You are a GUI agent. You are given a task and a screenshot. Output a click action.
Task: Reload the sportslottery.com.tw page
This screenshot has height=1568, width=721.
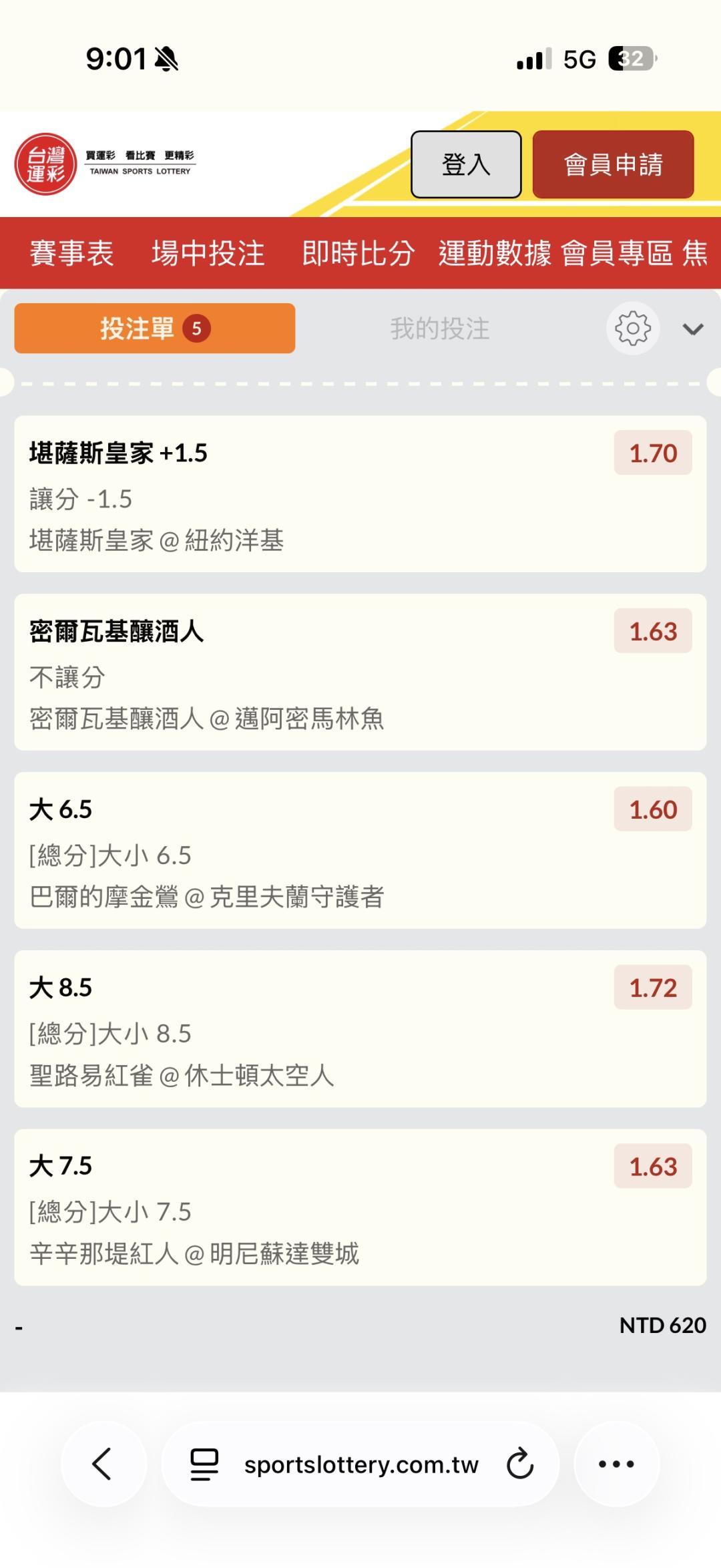tap(519, 1464)
